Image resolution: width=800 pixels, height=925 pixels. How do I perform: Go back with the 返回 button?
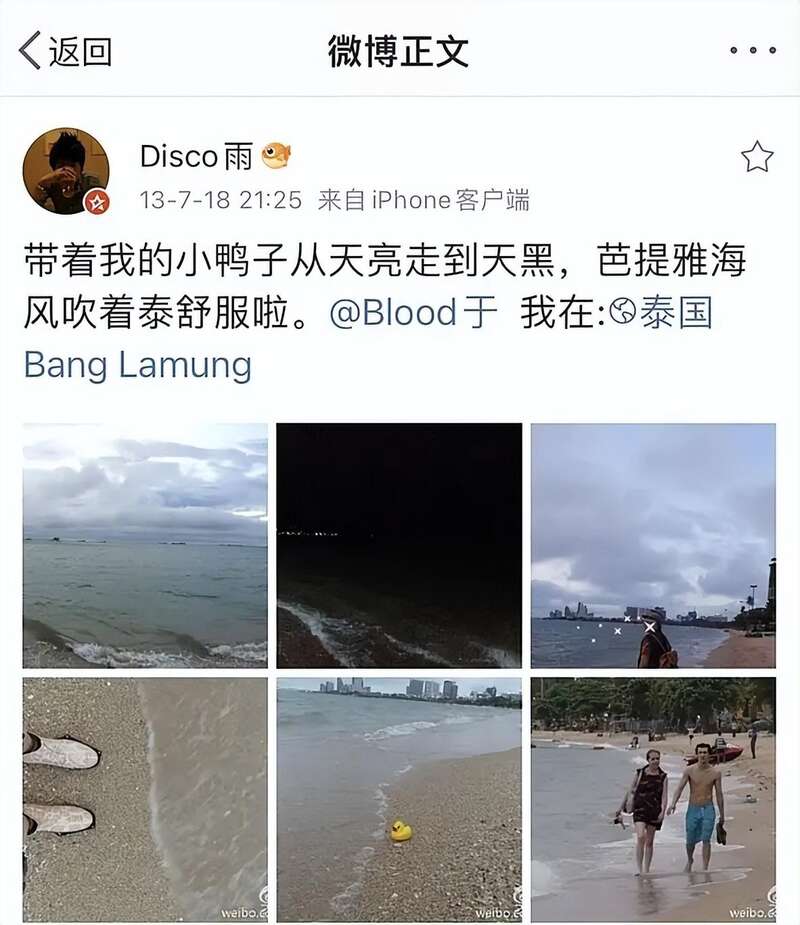point(66,51)
